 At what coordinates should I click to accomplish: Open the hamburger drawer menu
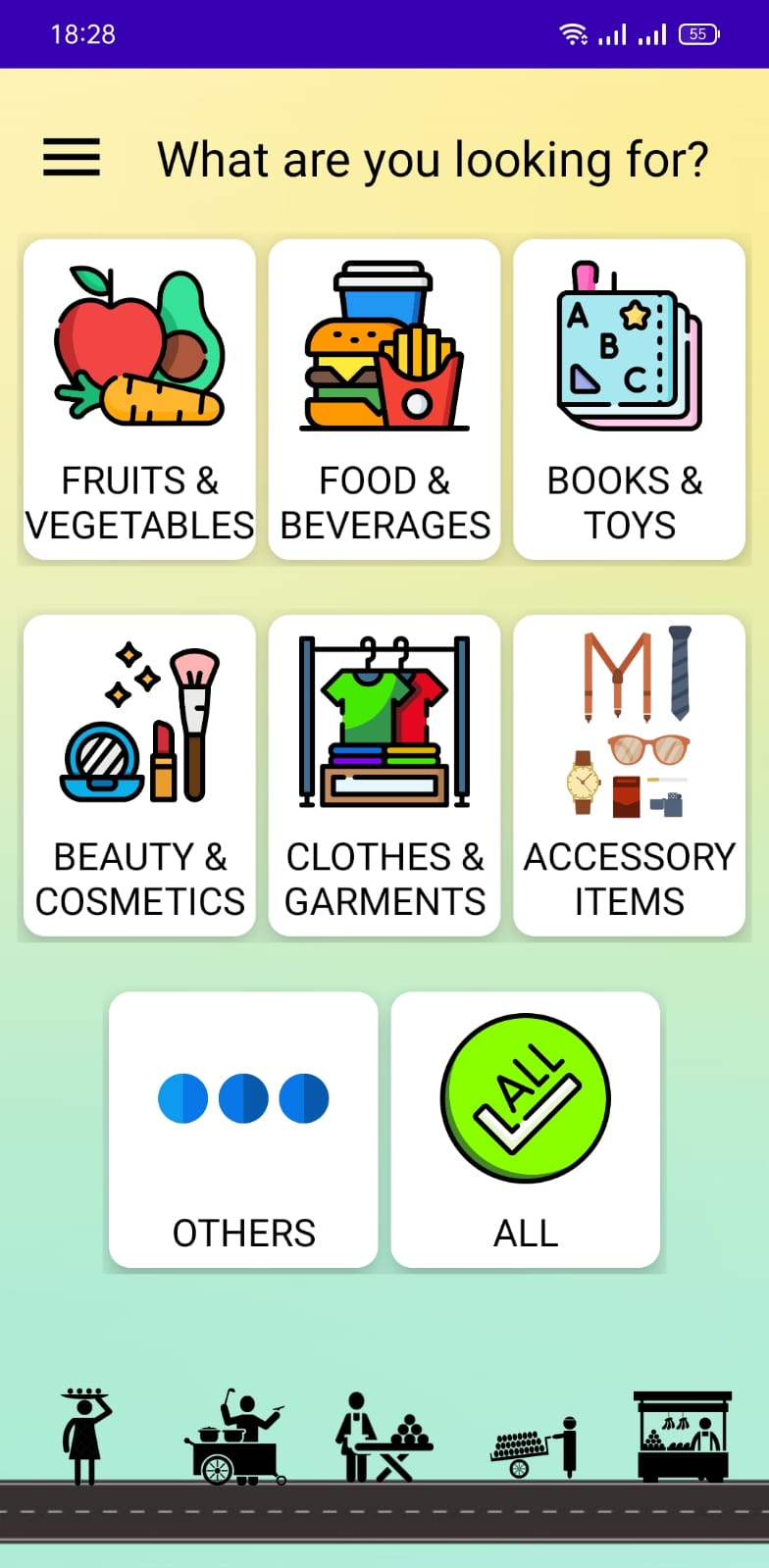point(72,157)
